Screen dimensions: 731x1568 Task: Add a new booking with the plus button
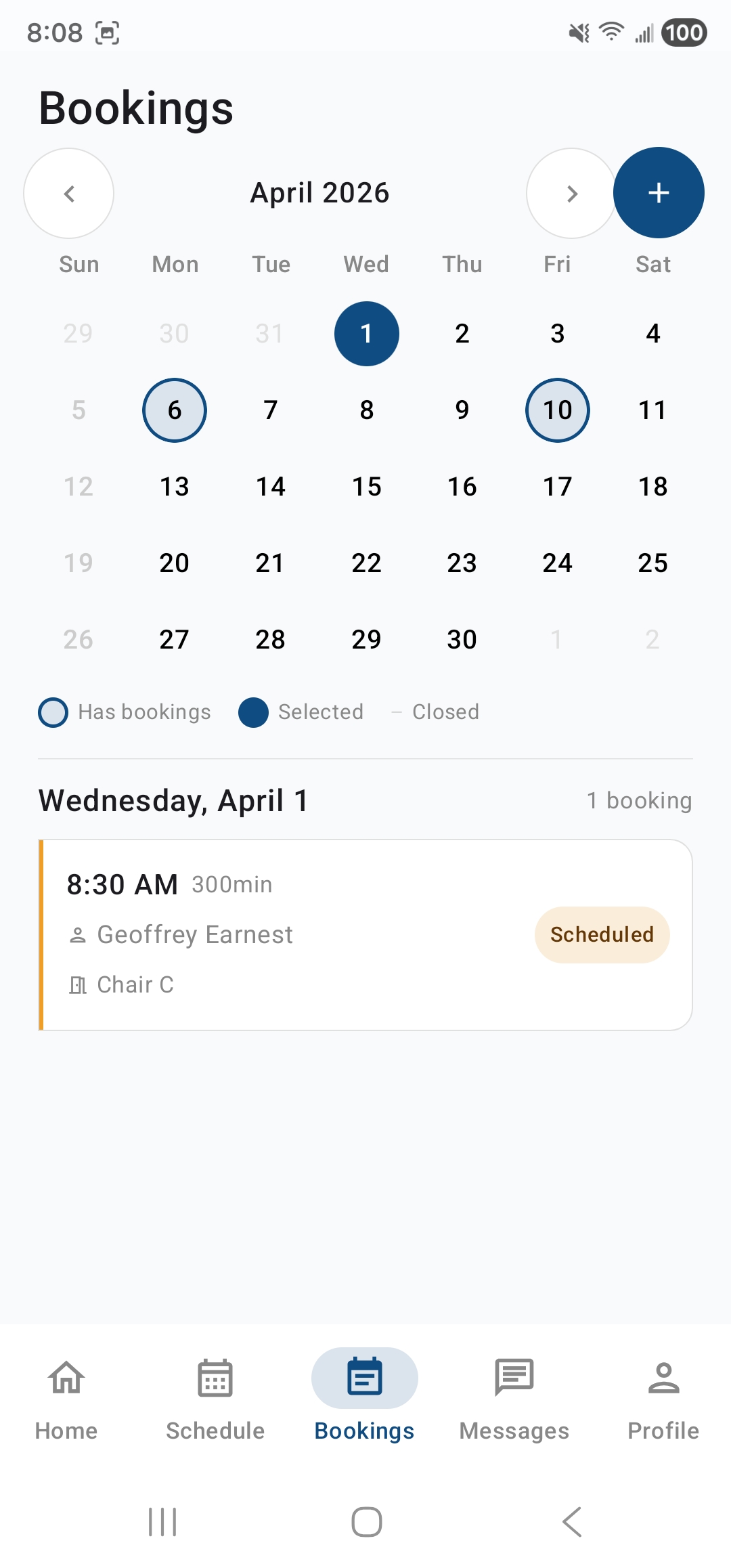(659, 193)
